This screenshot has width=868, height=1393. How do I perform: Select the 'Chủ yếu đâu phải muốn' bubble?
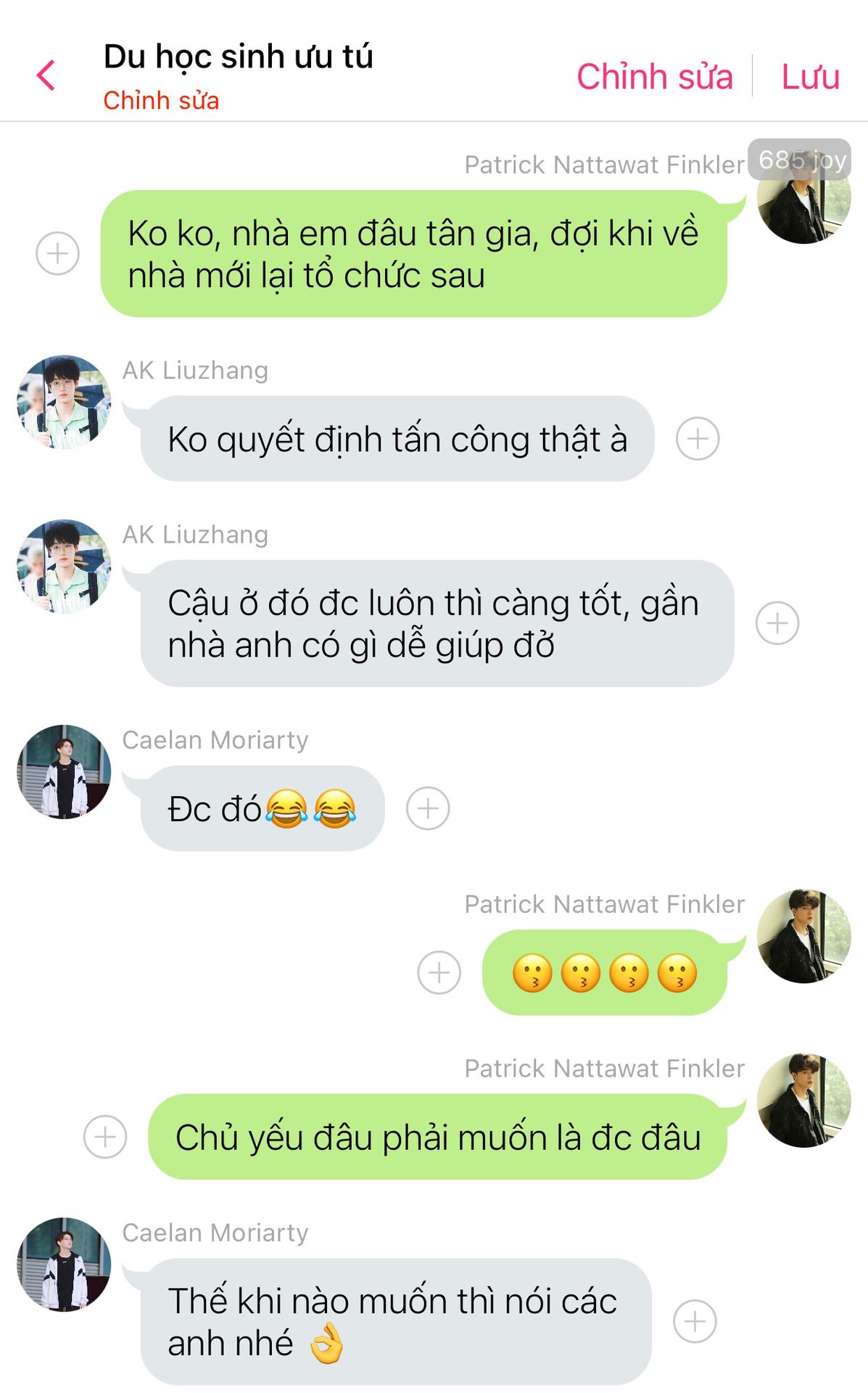click(437, 1137)
